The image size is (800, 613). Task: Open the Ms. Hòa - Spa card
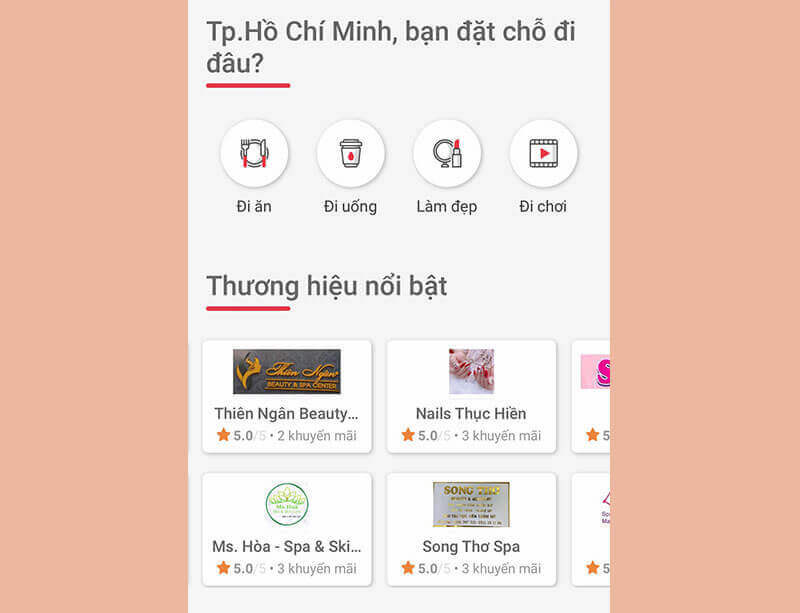click(287, 529)
